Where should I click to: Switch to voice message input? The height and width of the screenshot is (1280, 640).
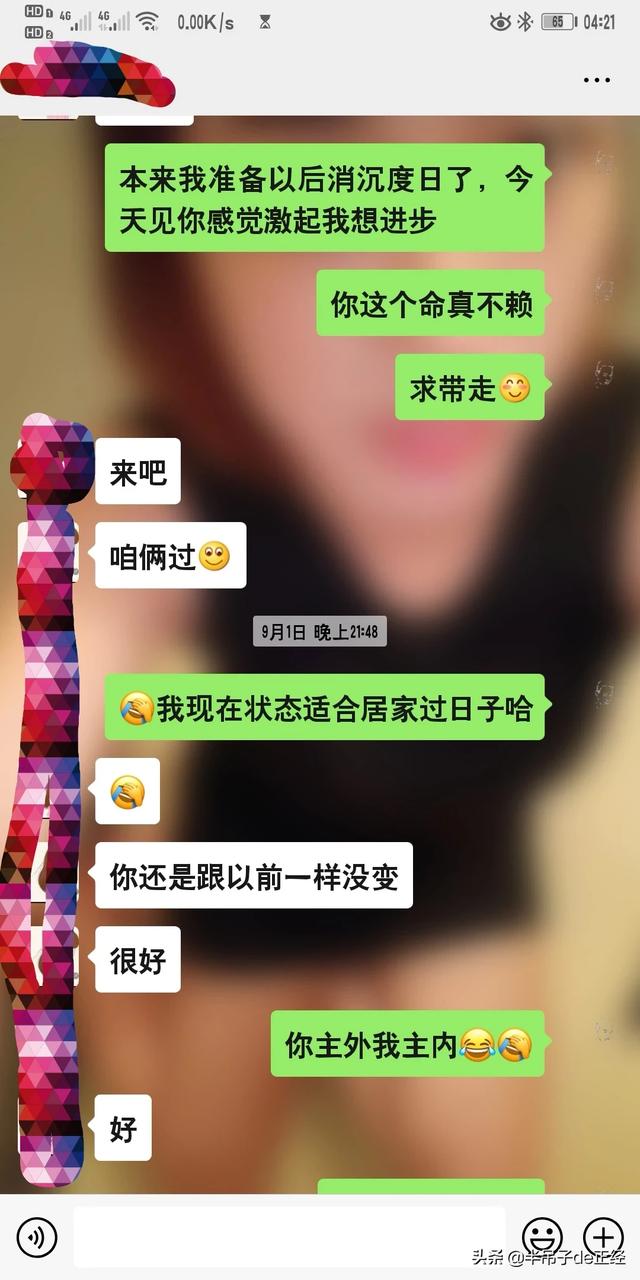pos(37,1238)
